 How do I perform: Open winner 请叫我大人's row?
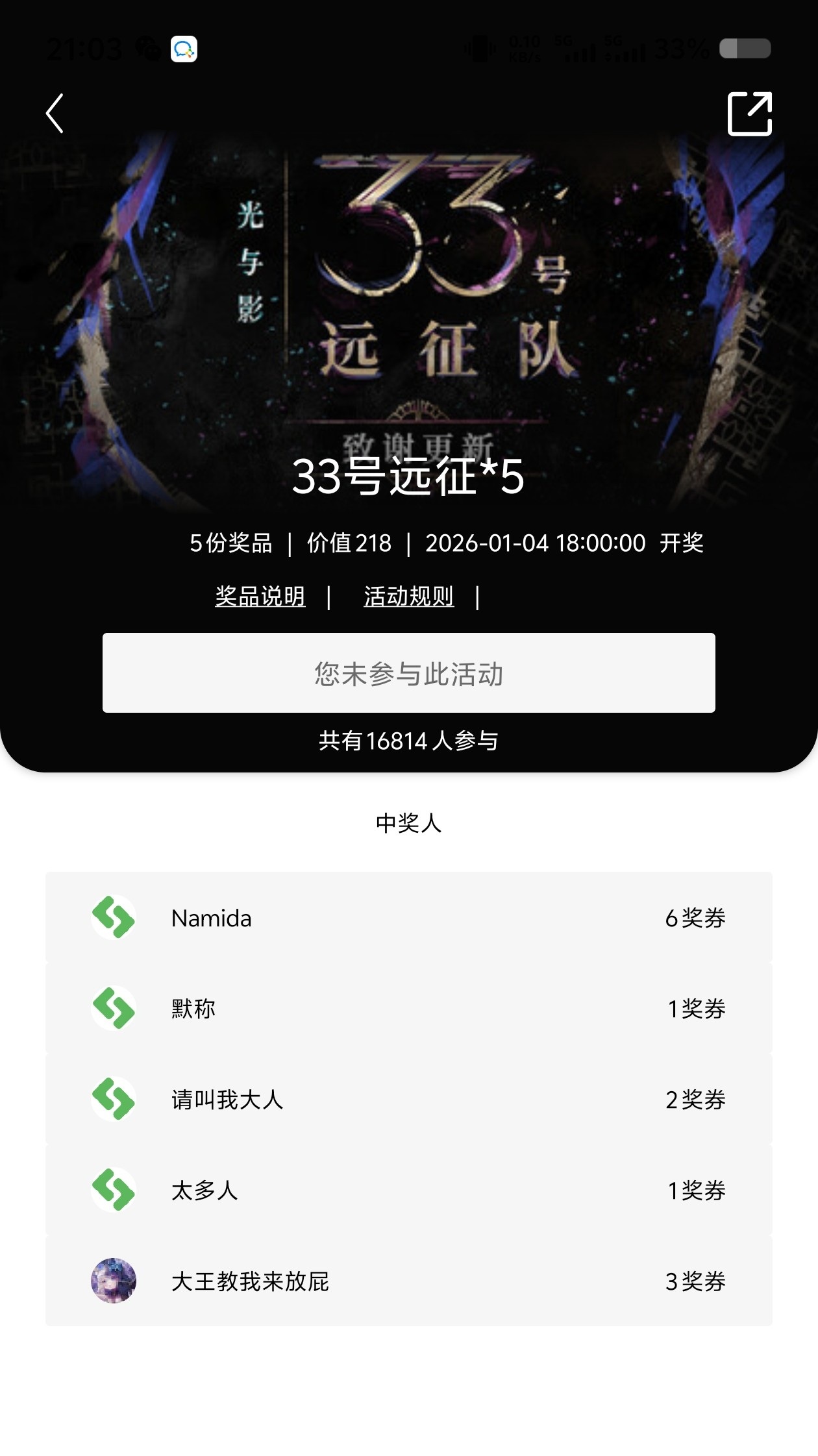click(x=408, y=1099)
